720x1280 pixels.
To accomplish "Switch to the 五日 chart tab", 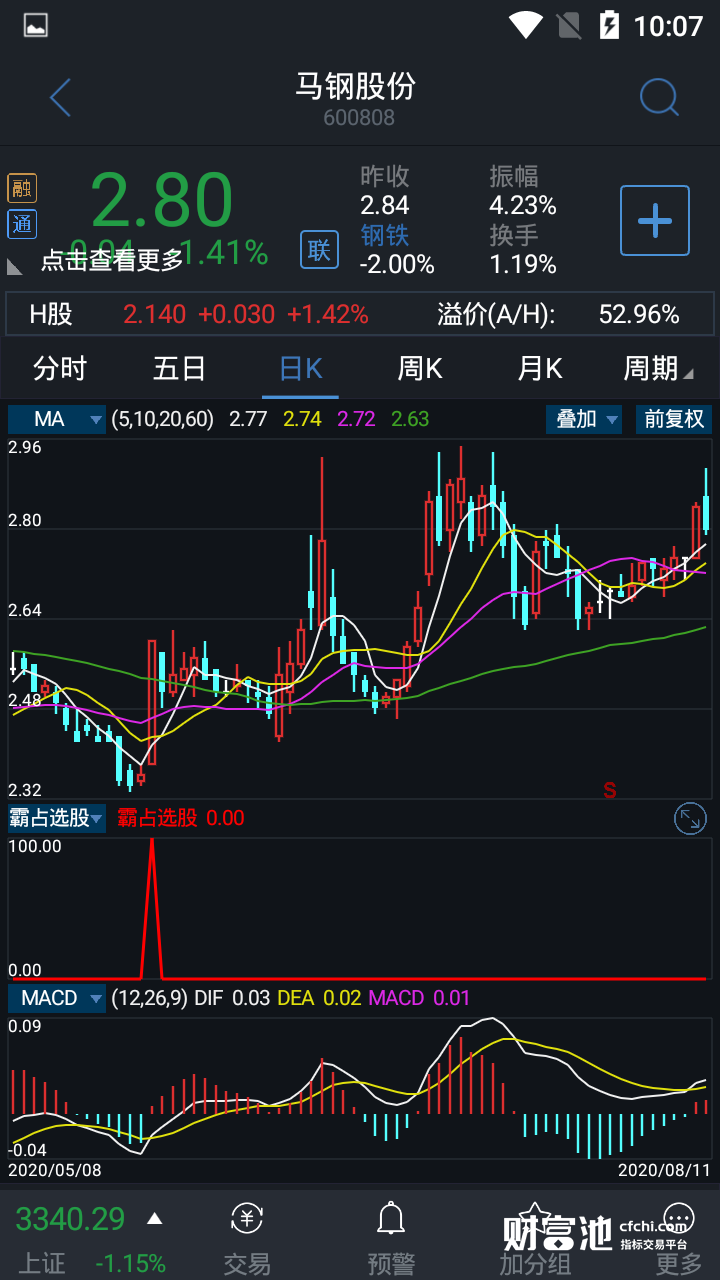I will click(180, 368).
